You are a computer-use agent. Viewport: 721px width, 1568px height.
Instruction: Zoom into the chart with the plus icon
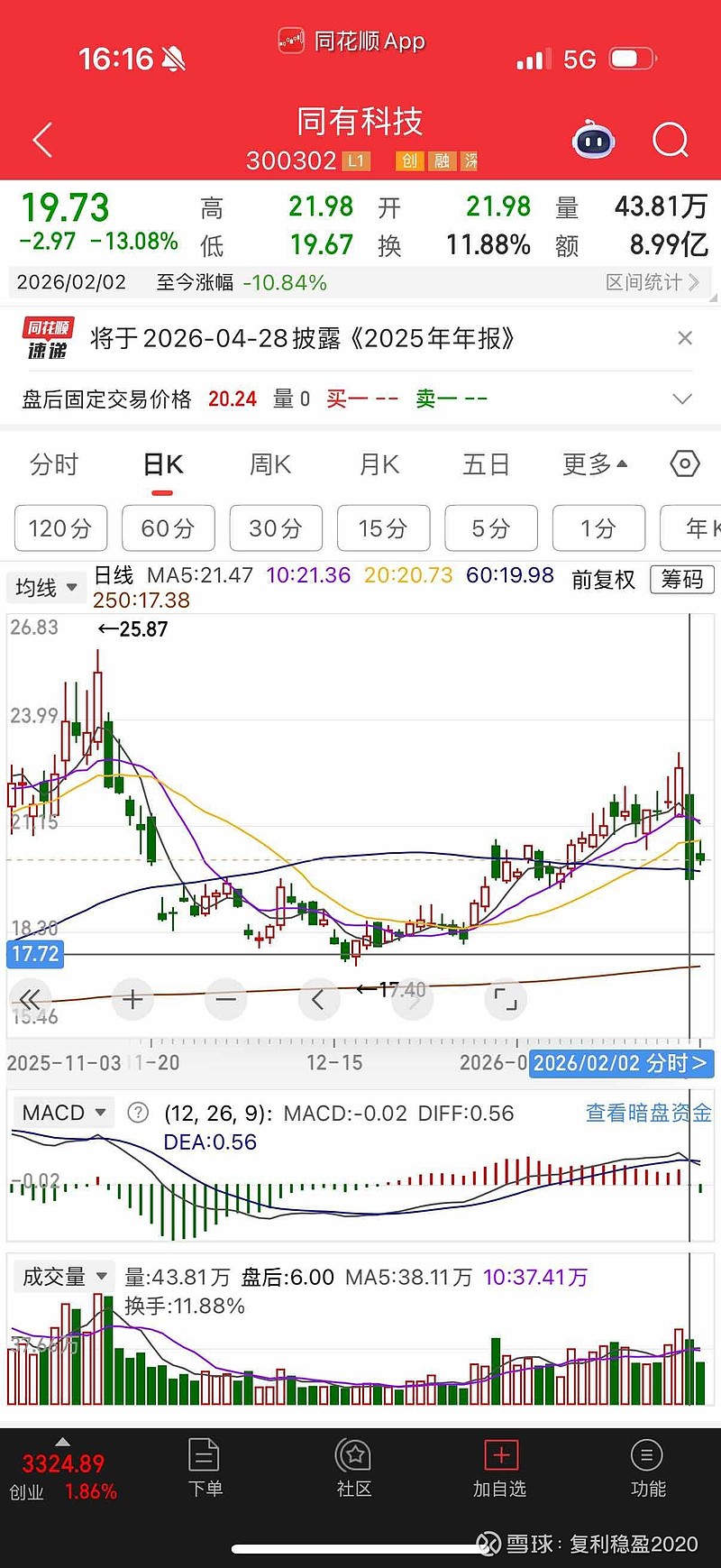point(132,999)
